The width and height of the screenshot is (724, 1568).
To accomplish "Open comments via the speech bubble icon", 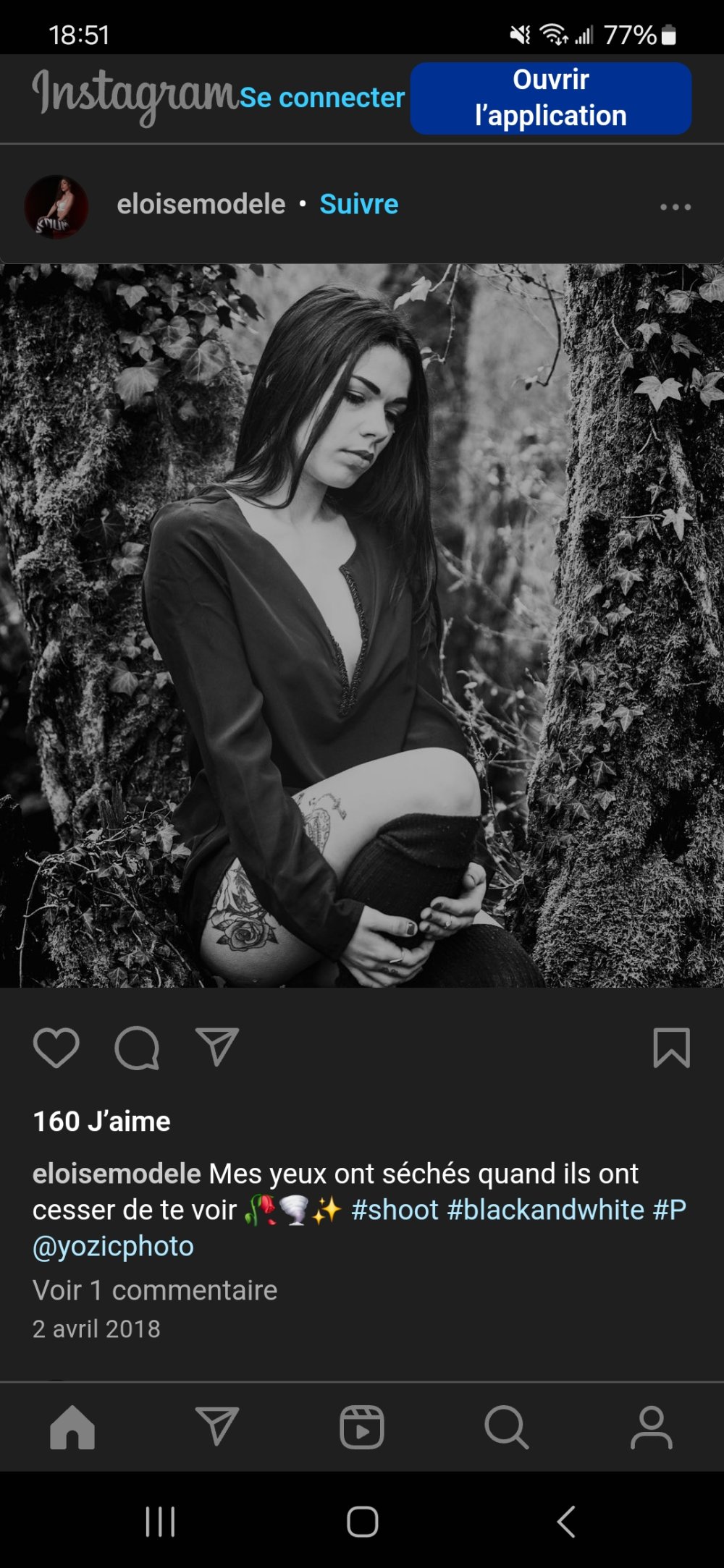I will tap(137, 1047).
